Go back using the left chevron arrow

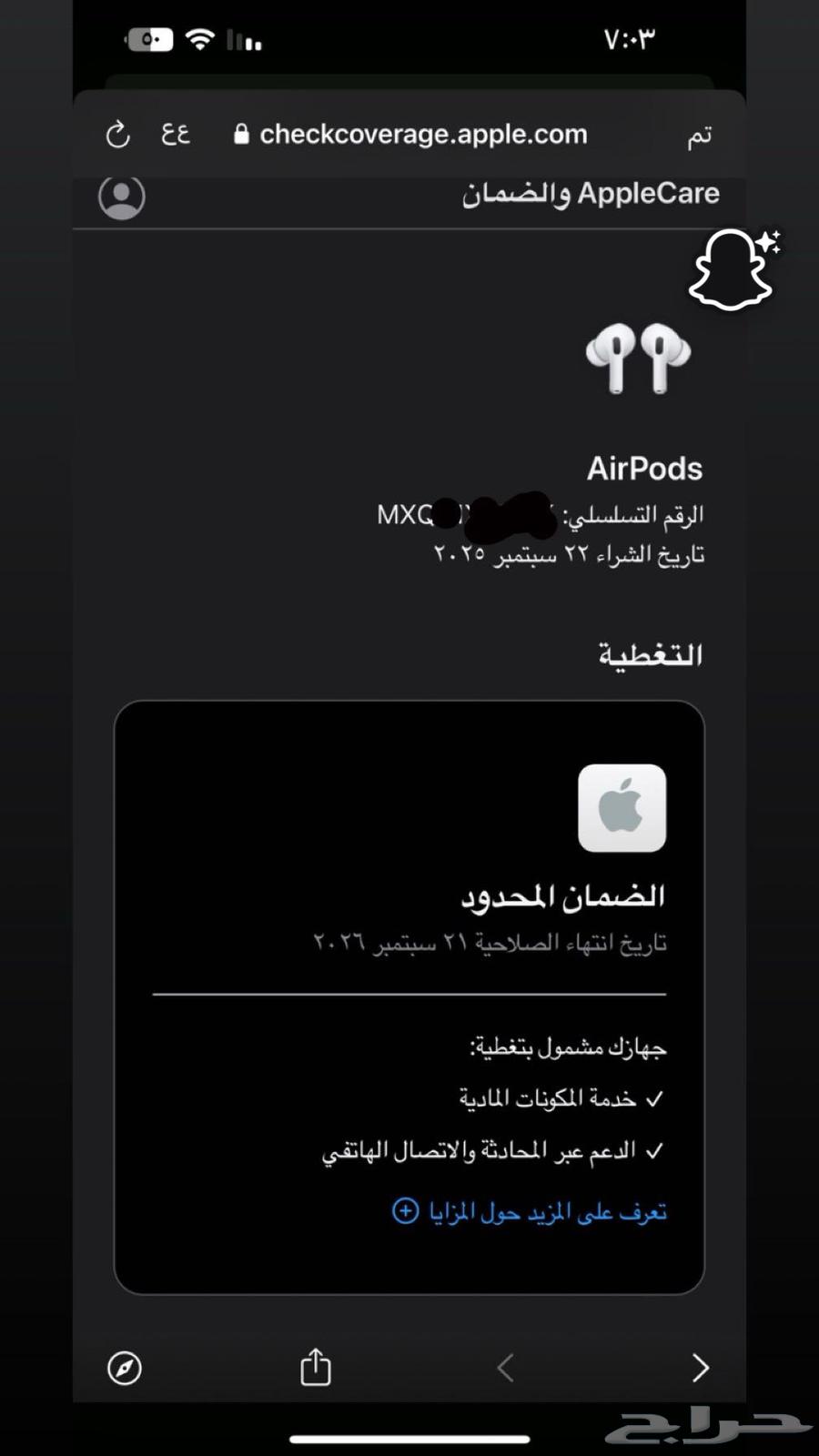click(506, 1367)
